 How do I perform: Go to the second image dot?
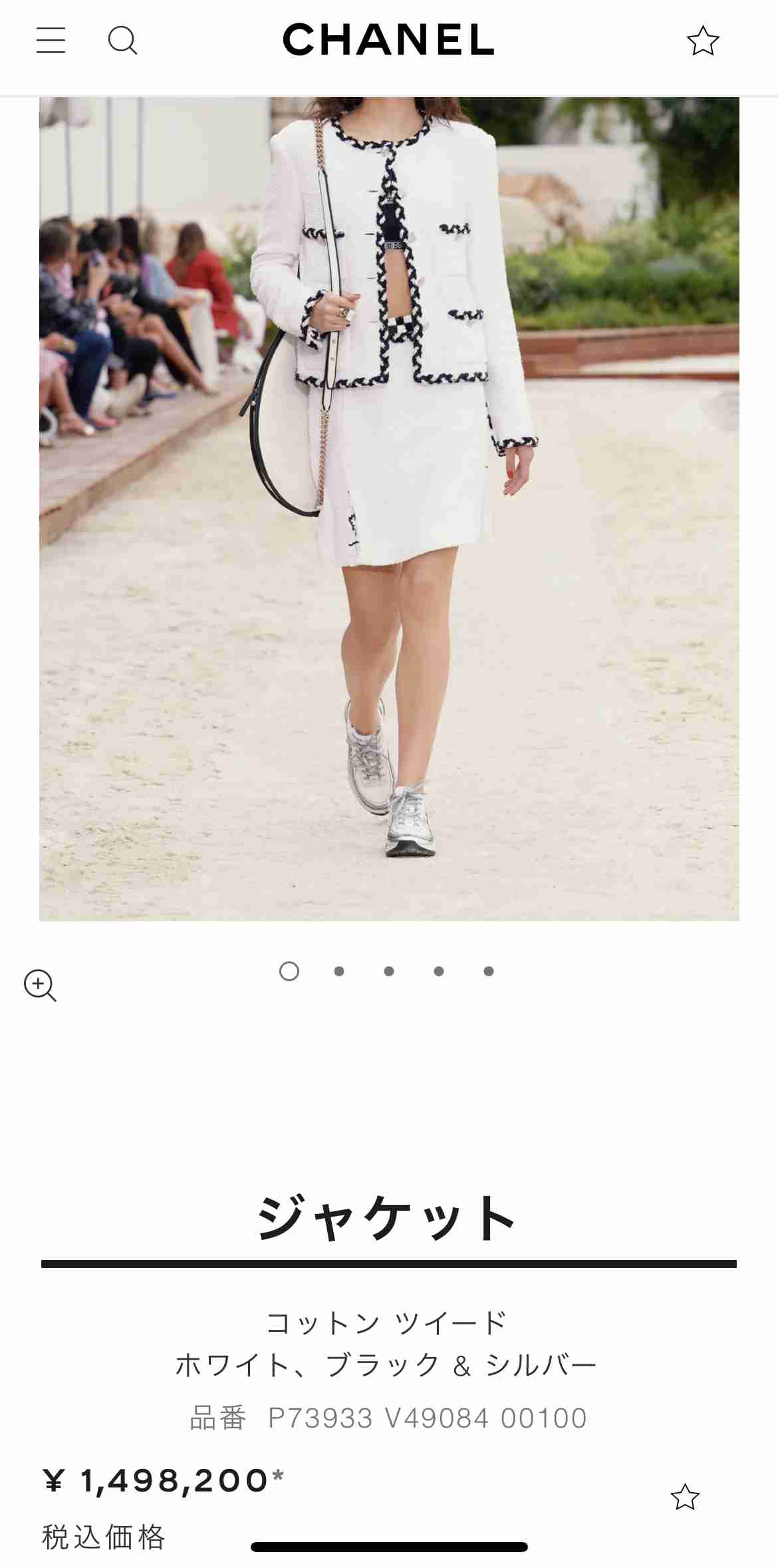[x=339, y=971]
